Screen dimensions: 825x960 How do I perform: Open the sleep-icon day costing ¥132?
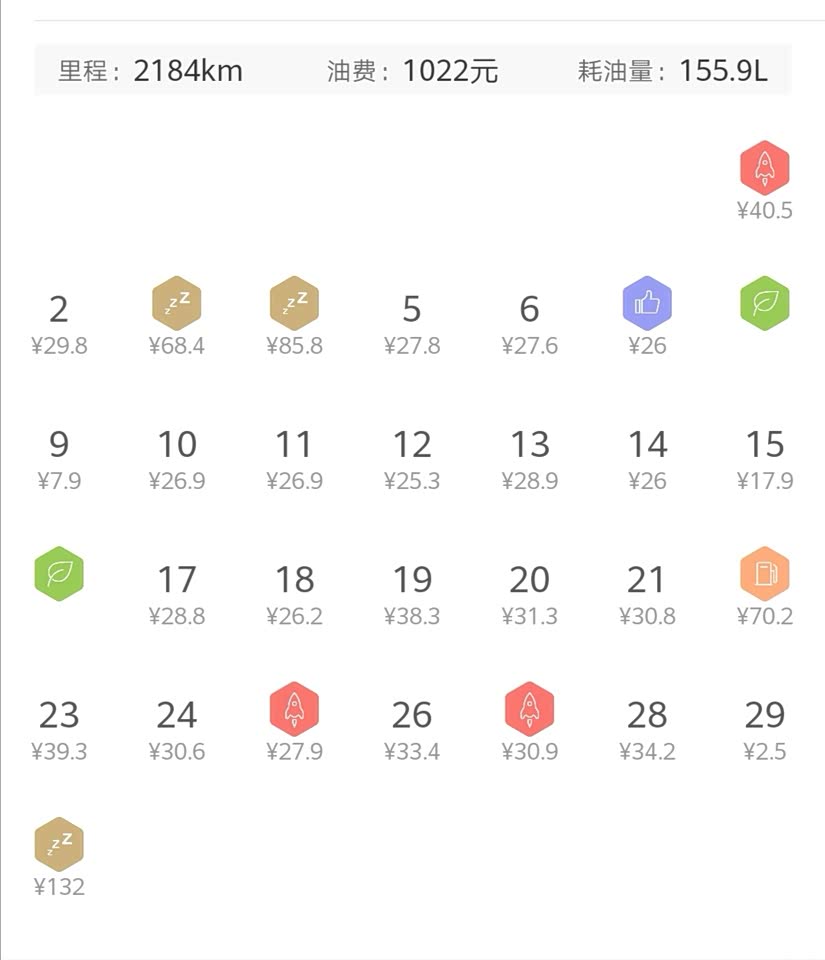[x=59, y=845]
